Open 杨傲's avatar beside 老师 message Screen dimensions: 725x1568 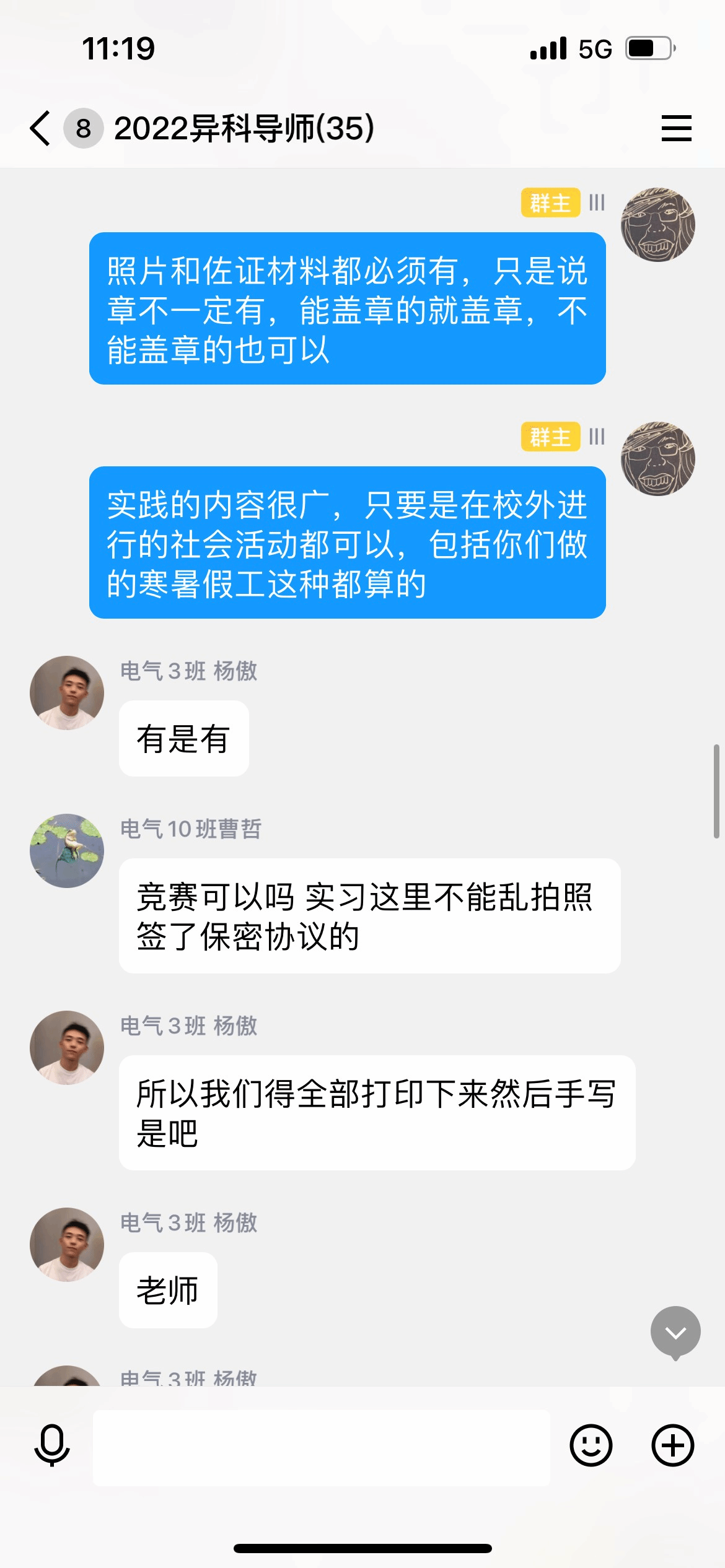coord(67,1244)
